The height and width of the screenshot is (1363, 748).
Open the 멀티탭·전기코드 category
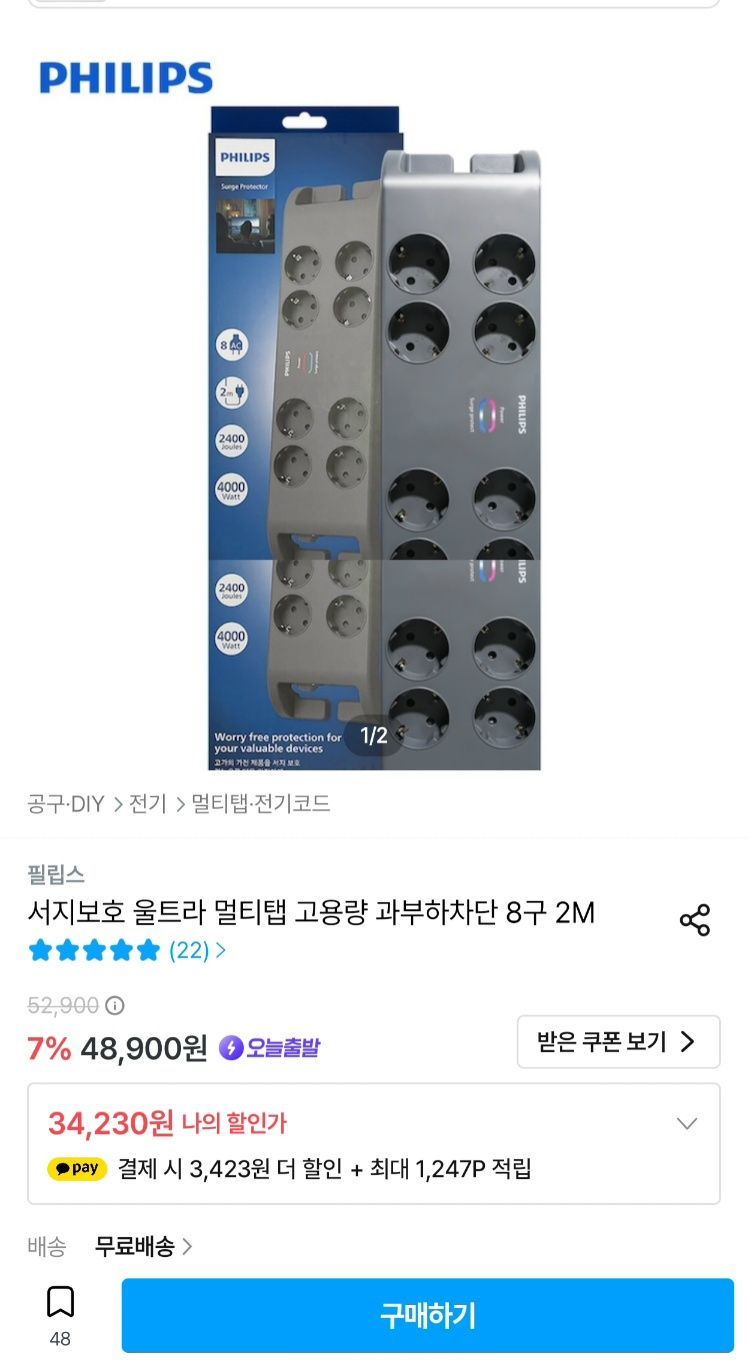coord(260,804)
